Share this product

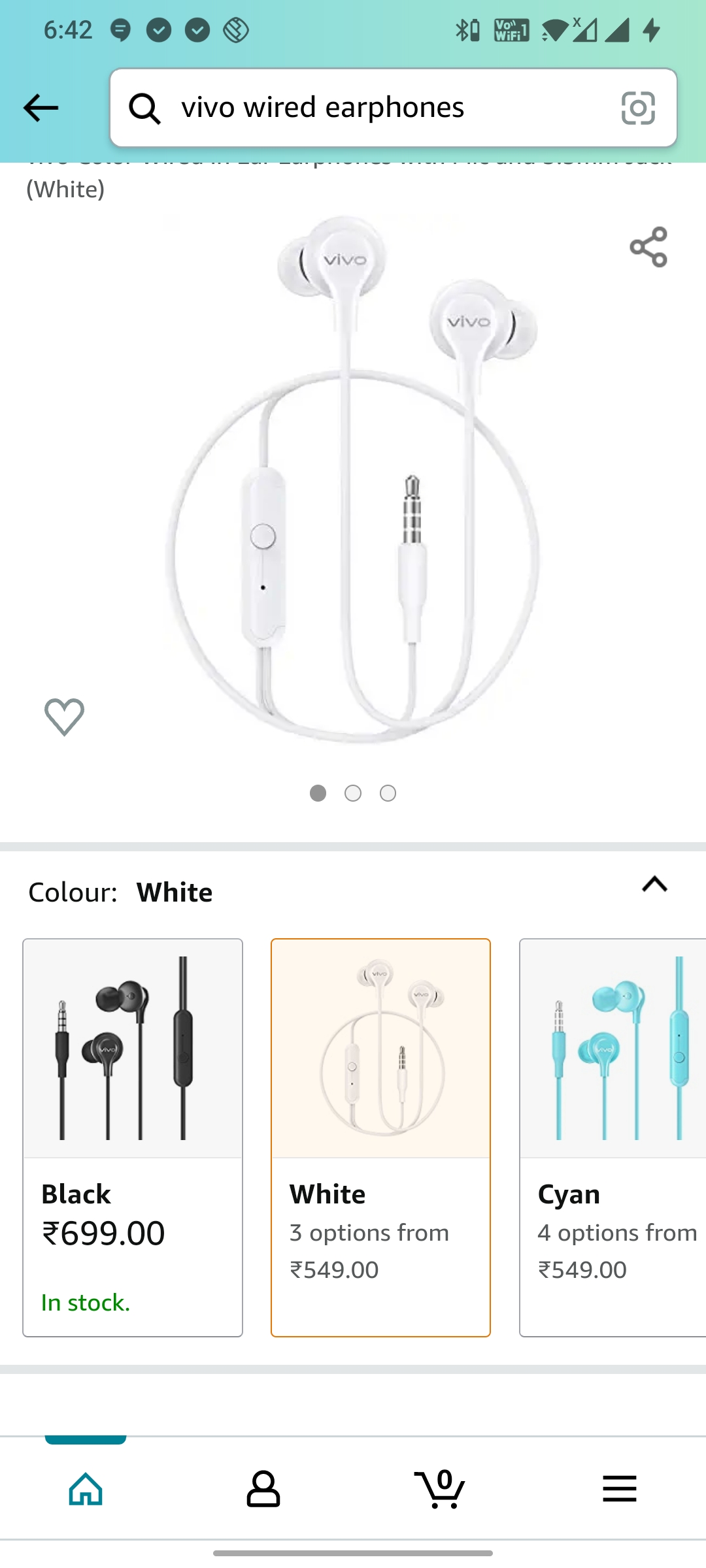pyautogui.click(x=648, y=247)
